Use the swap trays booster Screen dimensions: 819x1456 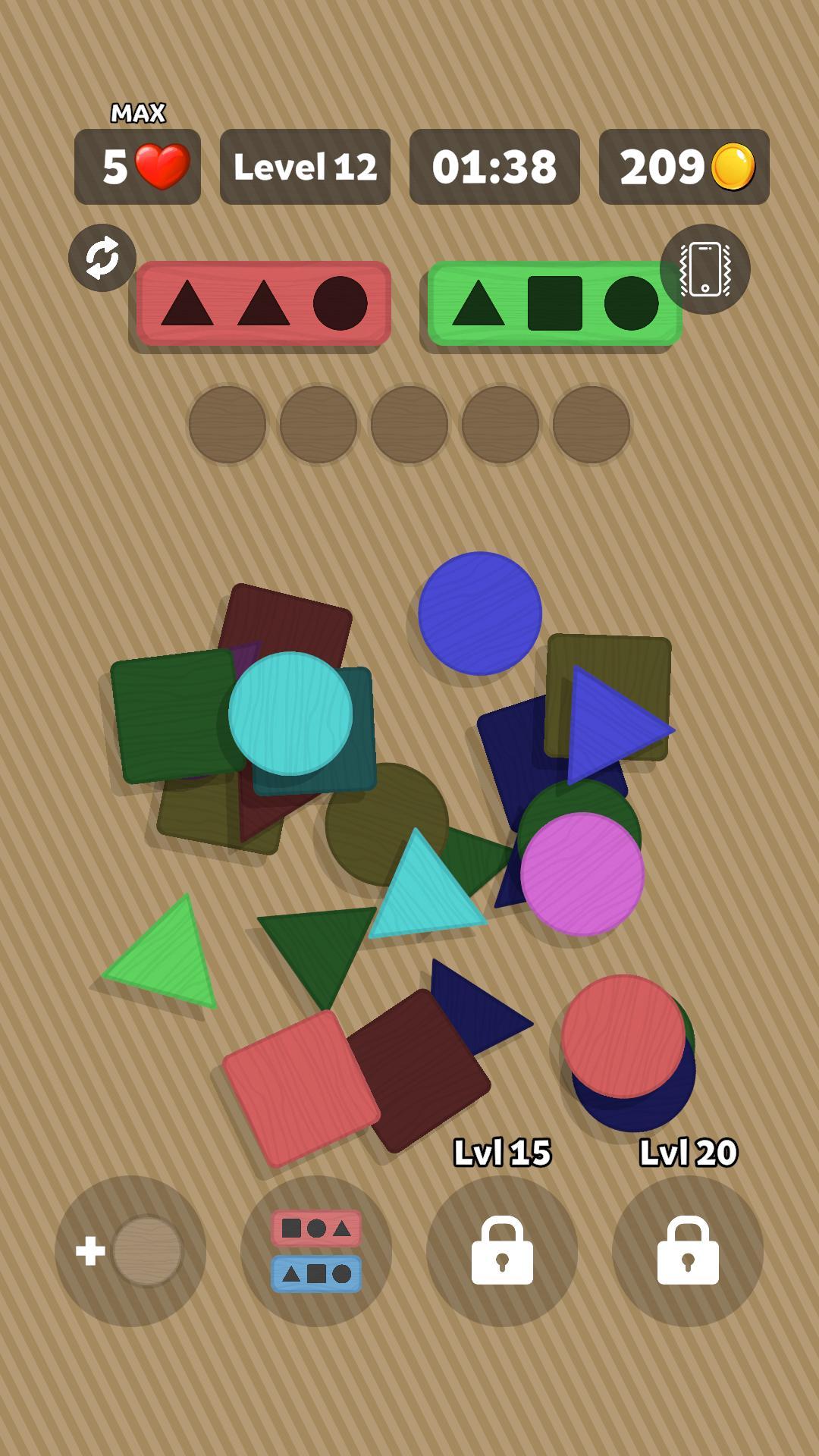[x=316, y=1250]
